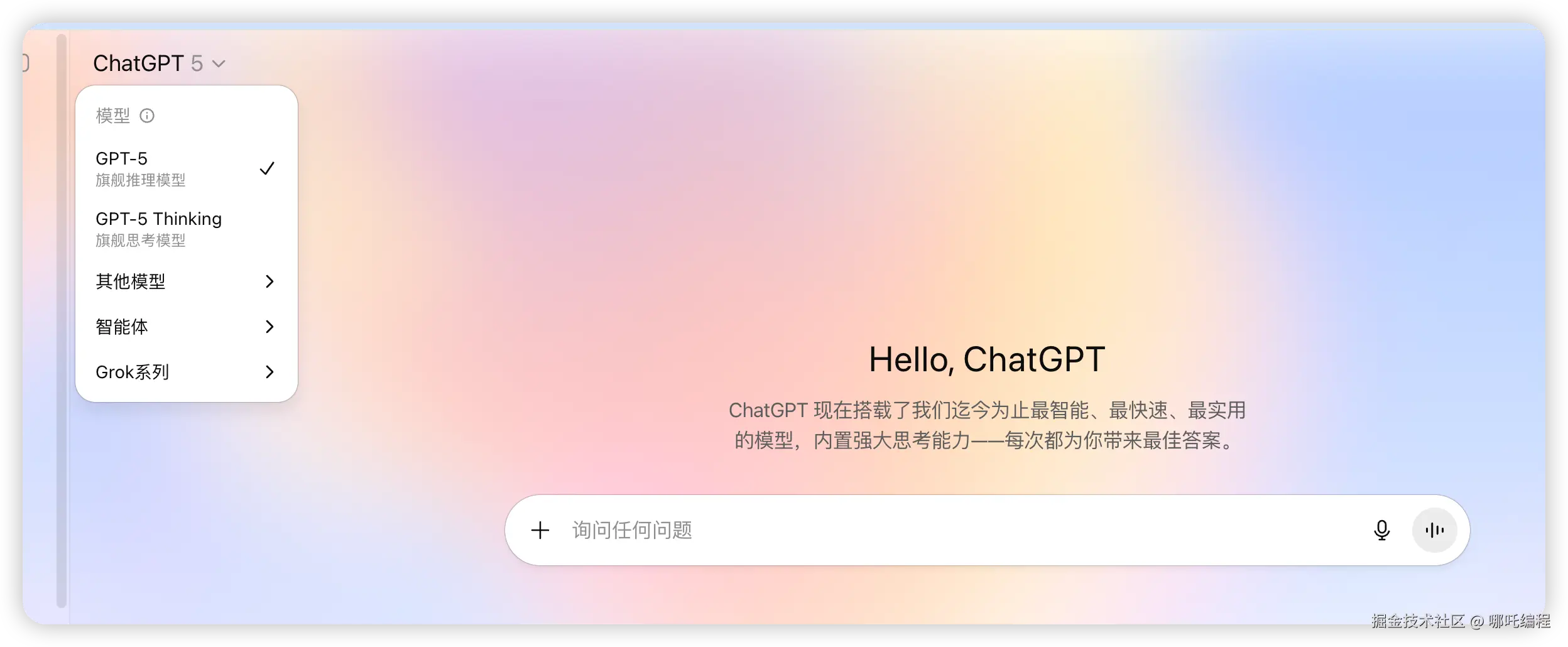This screenshot has height=647, width=1568.
Task: Tap the plus attach button
Action: click(540, 530)
